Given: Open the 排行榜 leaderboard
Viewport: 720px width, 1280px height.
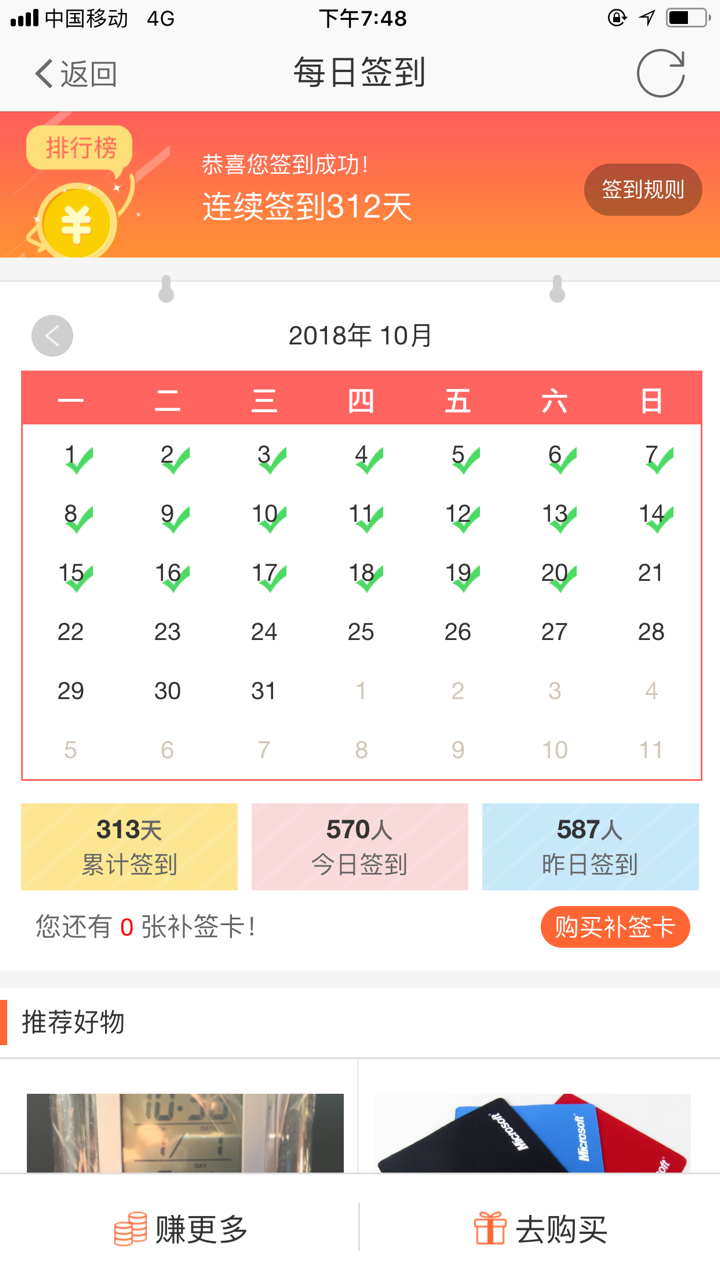Looking at the screenshot, I should [x=80, y=150].
